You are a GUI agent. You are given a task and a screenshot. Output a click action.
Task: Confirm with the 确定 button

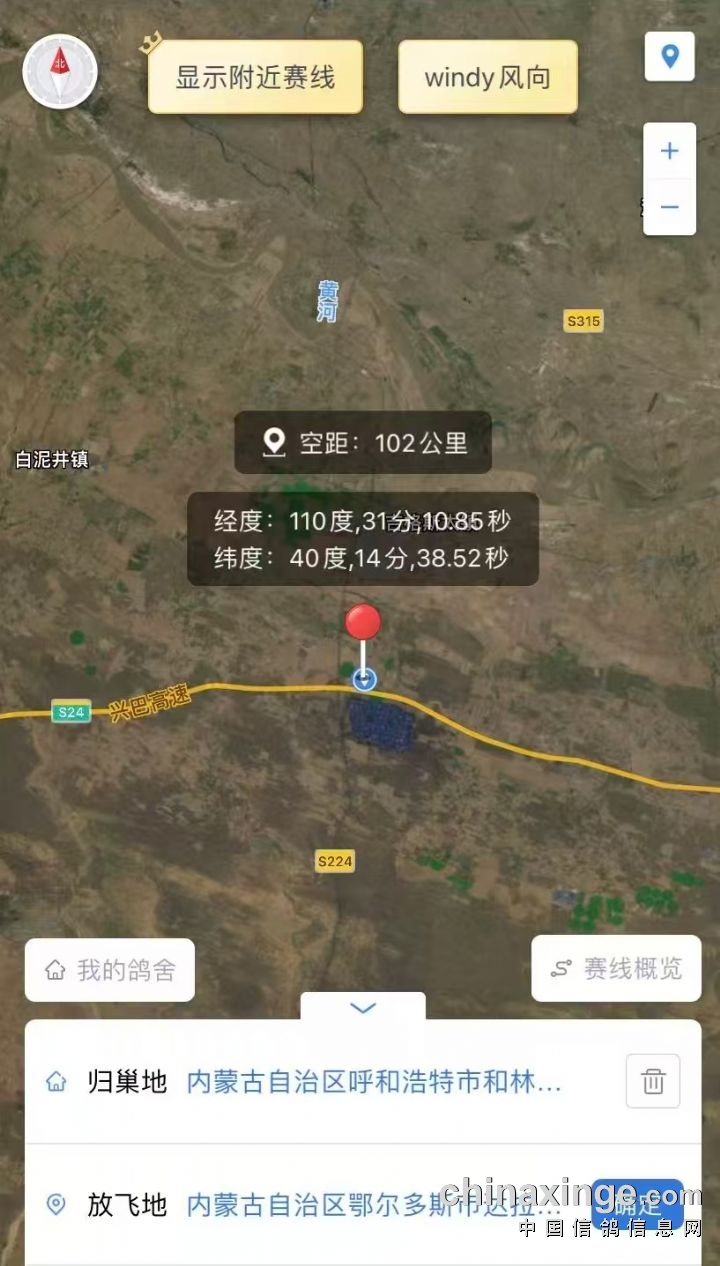[x=638, y=1204]
